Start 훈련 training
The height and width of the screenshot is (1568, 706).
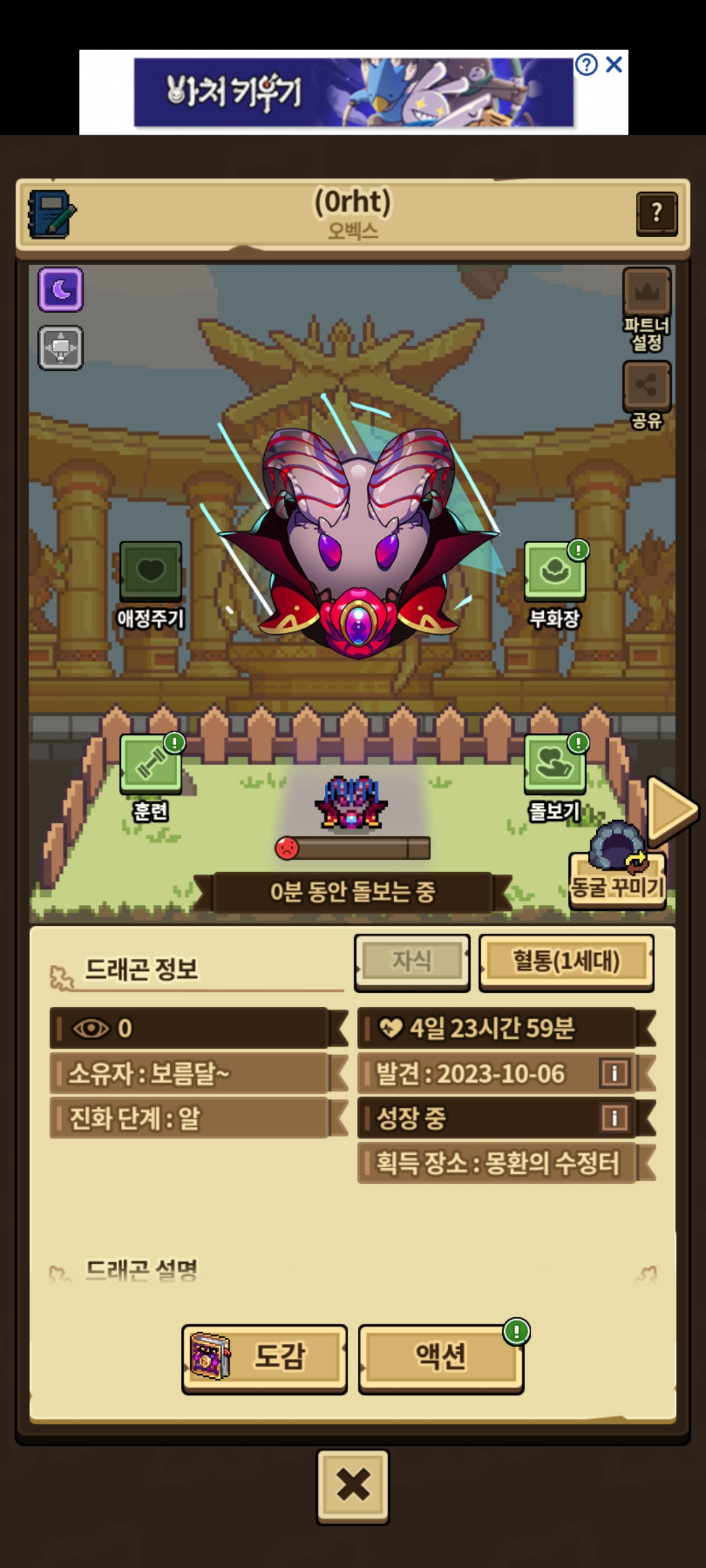(x=151, y=777)
